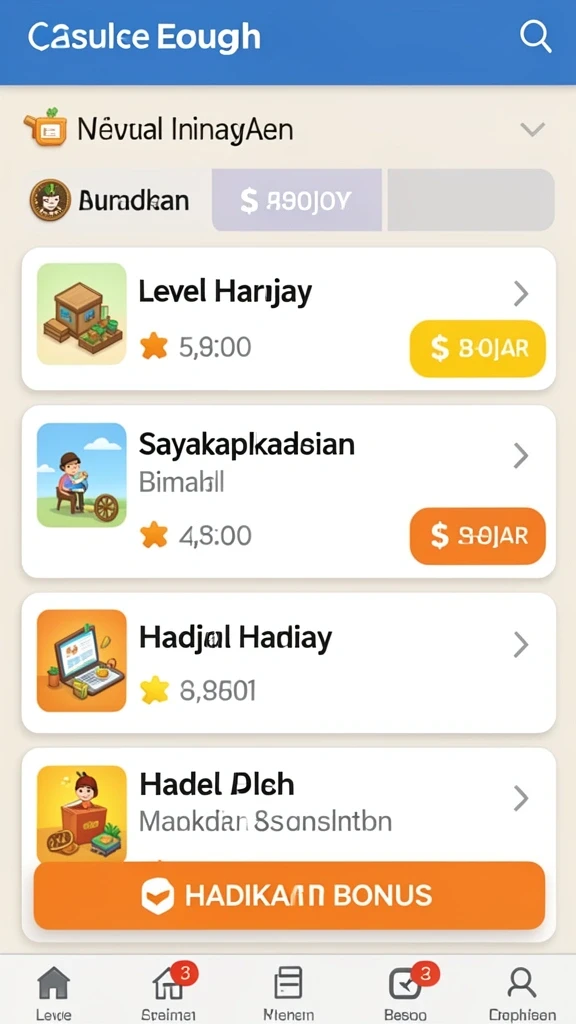Tap the yellow BOJAR button on Level Harıjay
This screenshot has width=576, height=1024.
477,349
